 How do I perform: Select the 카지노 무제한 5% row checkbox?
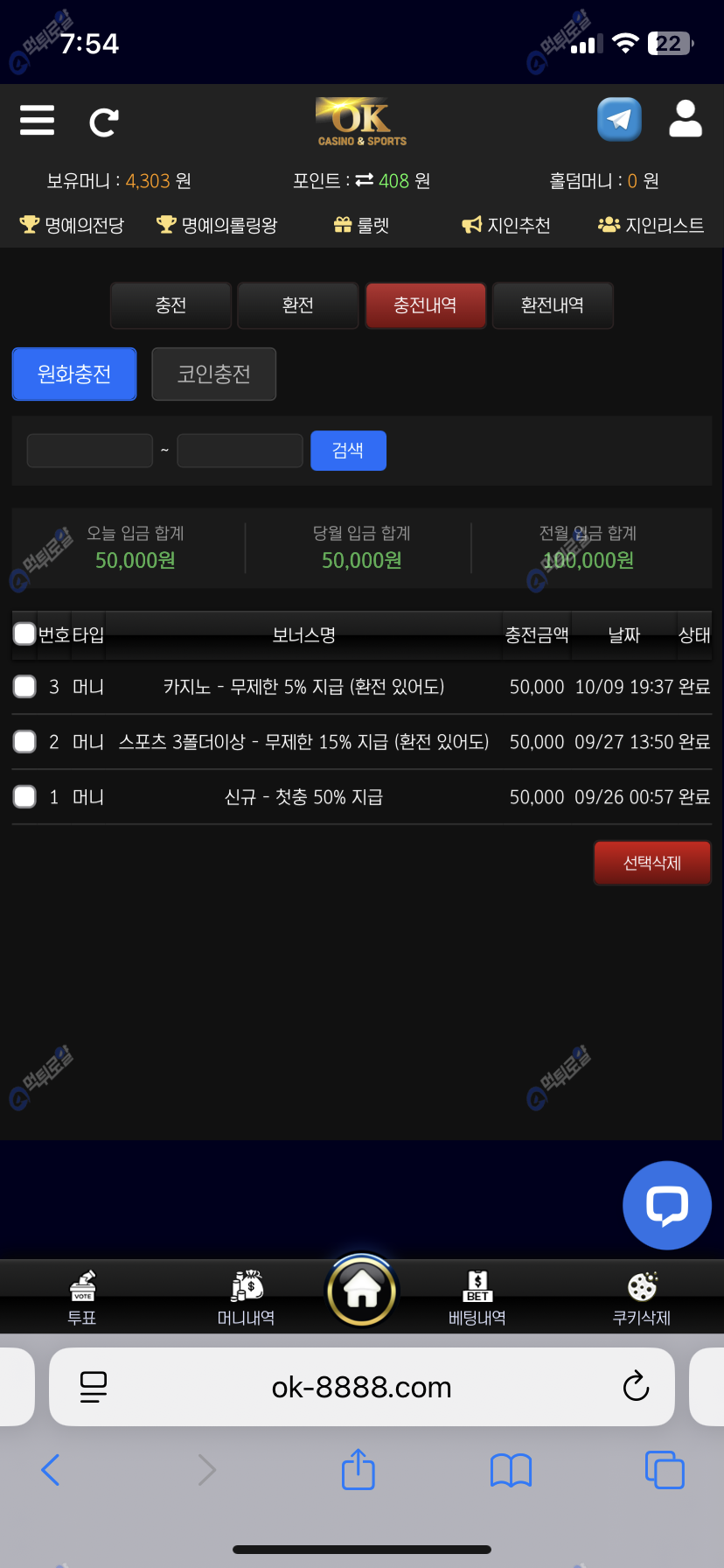pyautogui.click(x=24, y=687)
